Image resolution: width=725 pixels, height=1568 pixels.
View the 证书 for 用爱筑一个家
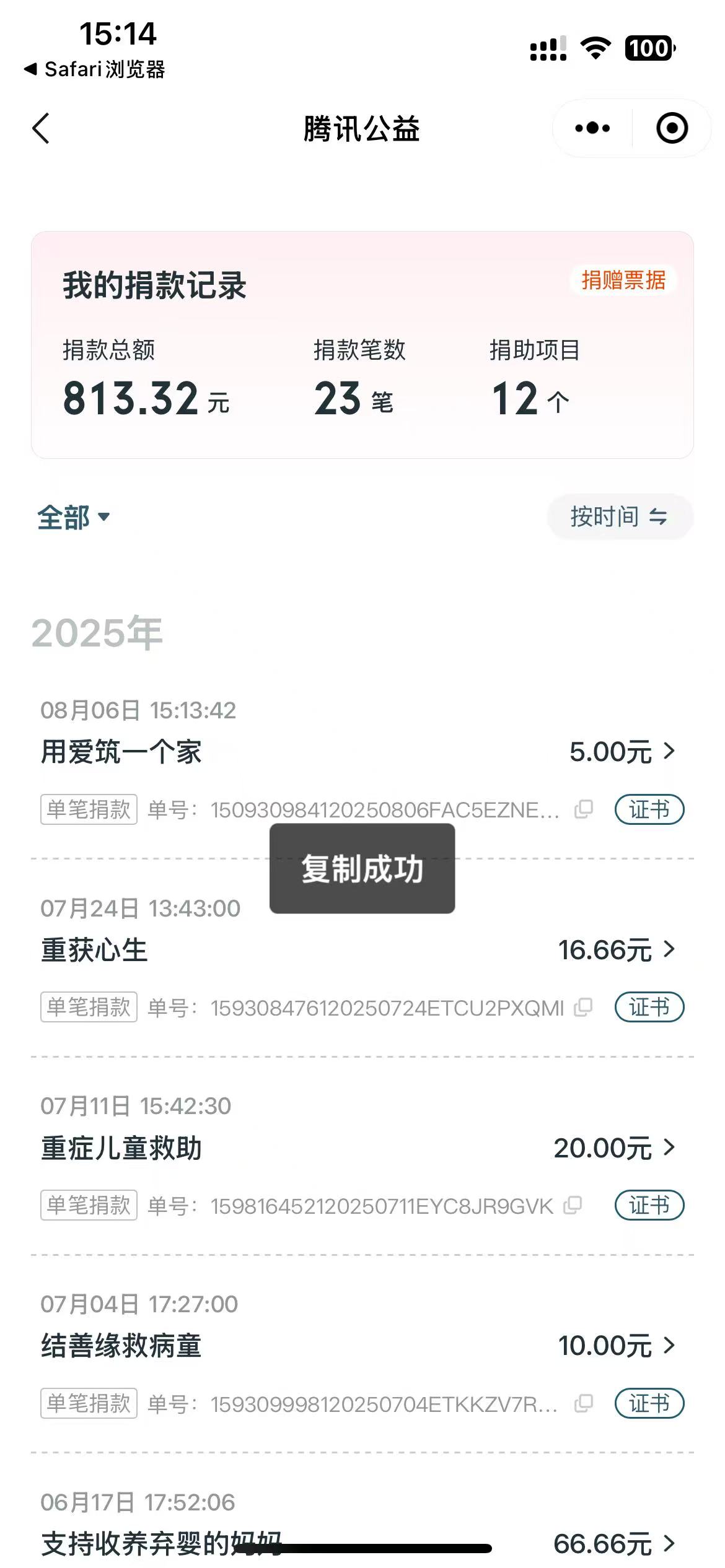tap(649, 809)
